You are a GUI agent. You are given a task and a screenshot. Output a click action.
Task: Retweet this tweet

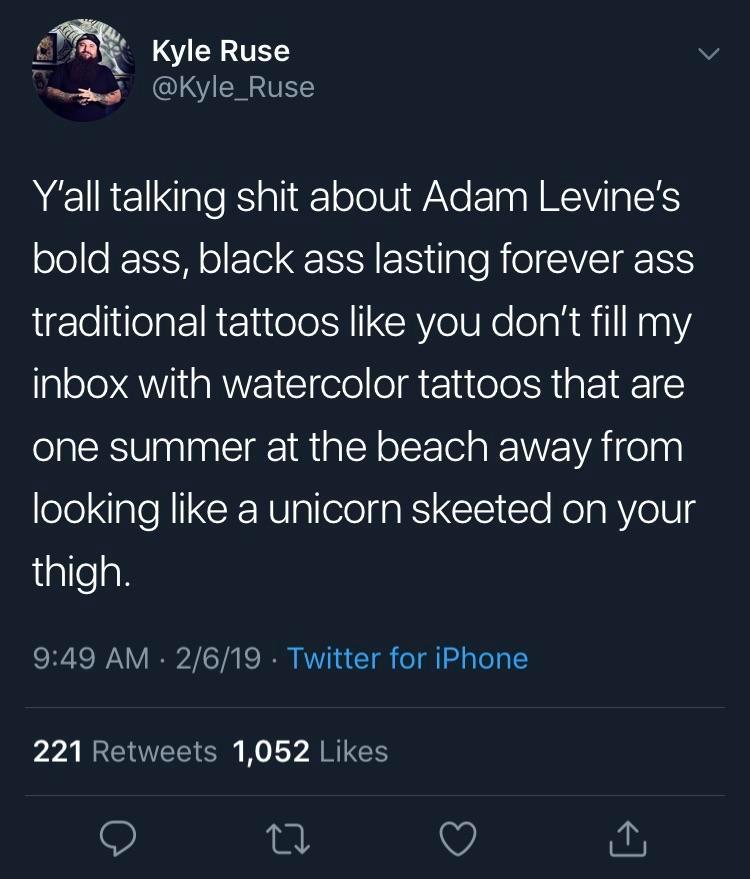[287, 837]
